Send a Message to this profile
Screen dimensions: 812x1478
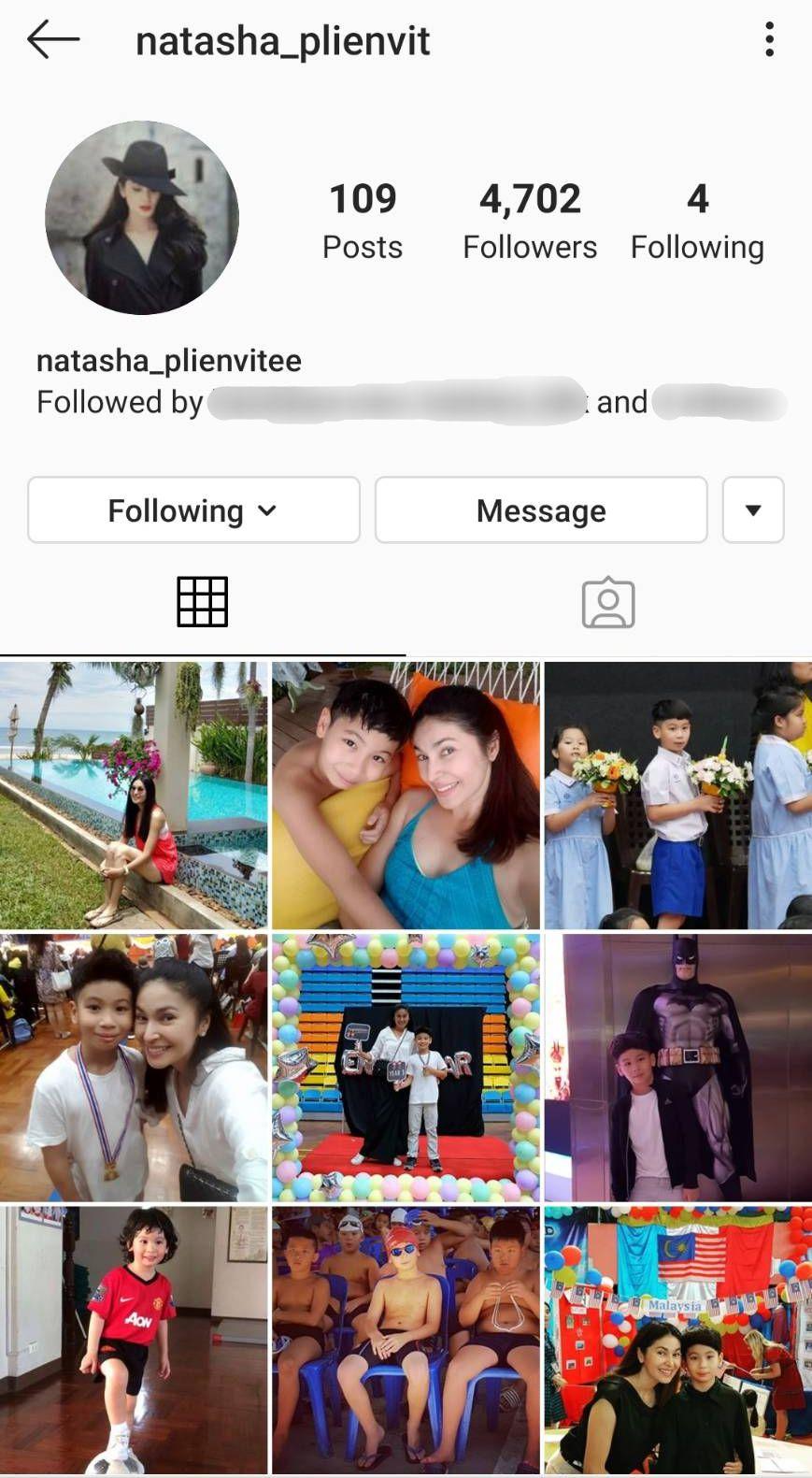tap(541, 510)
